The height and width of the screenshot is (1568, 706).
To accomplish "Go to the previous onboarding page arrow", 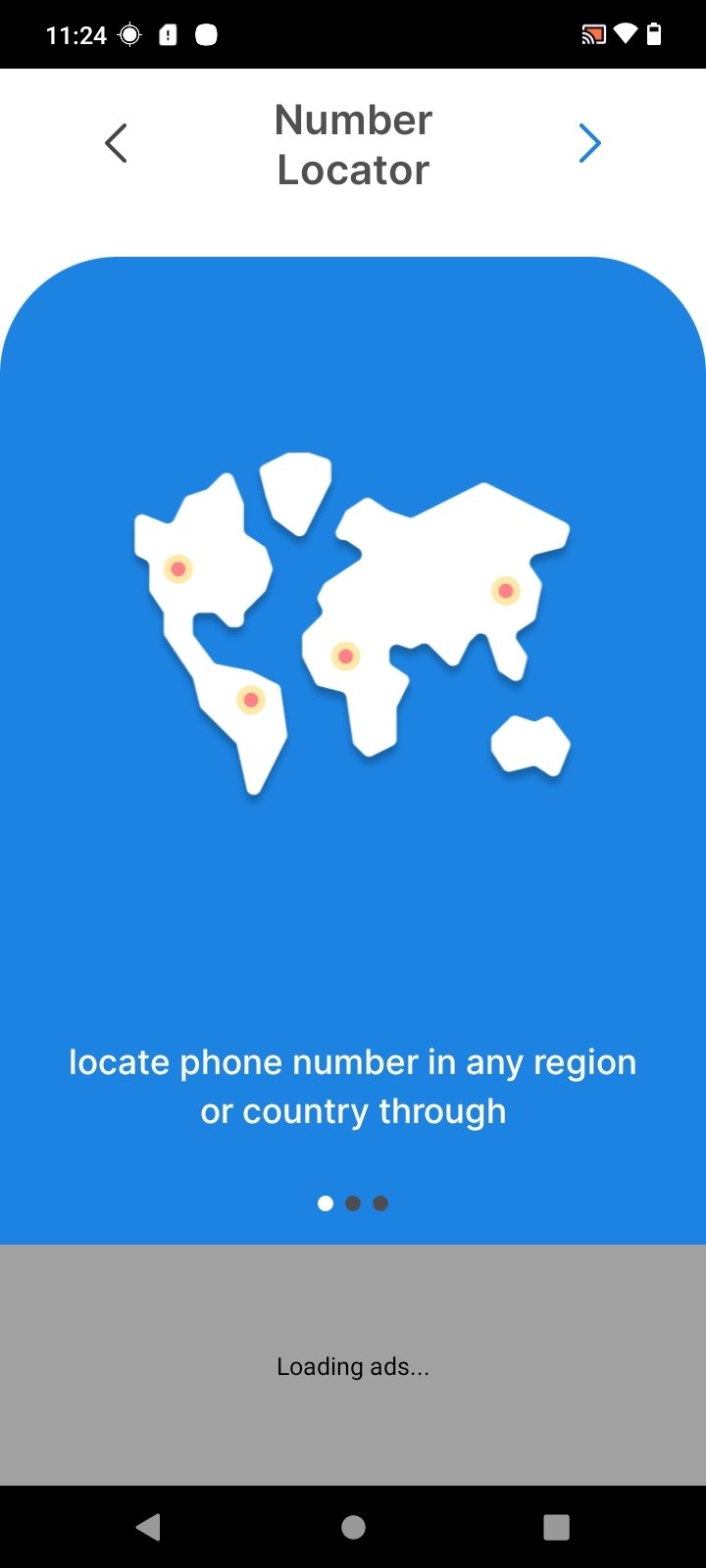I will pyautogui.click(x=116, y=143).
